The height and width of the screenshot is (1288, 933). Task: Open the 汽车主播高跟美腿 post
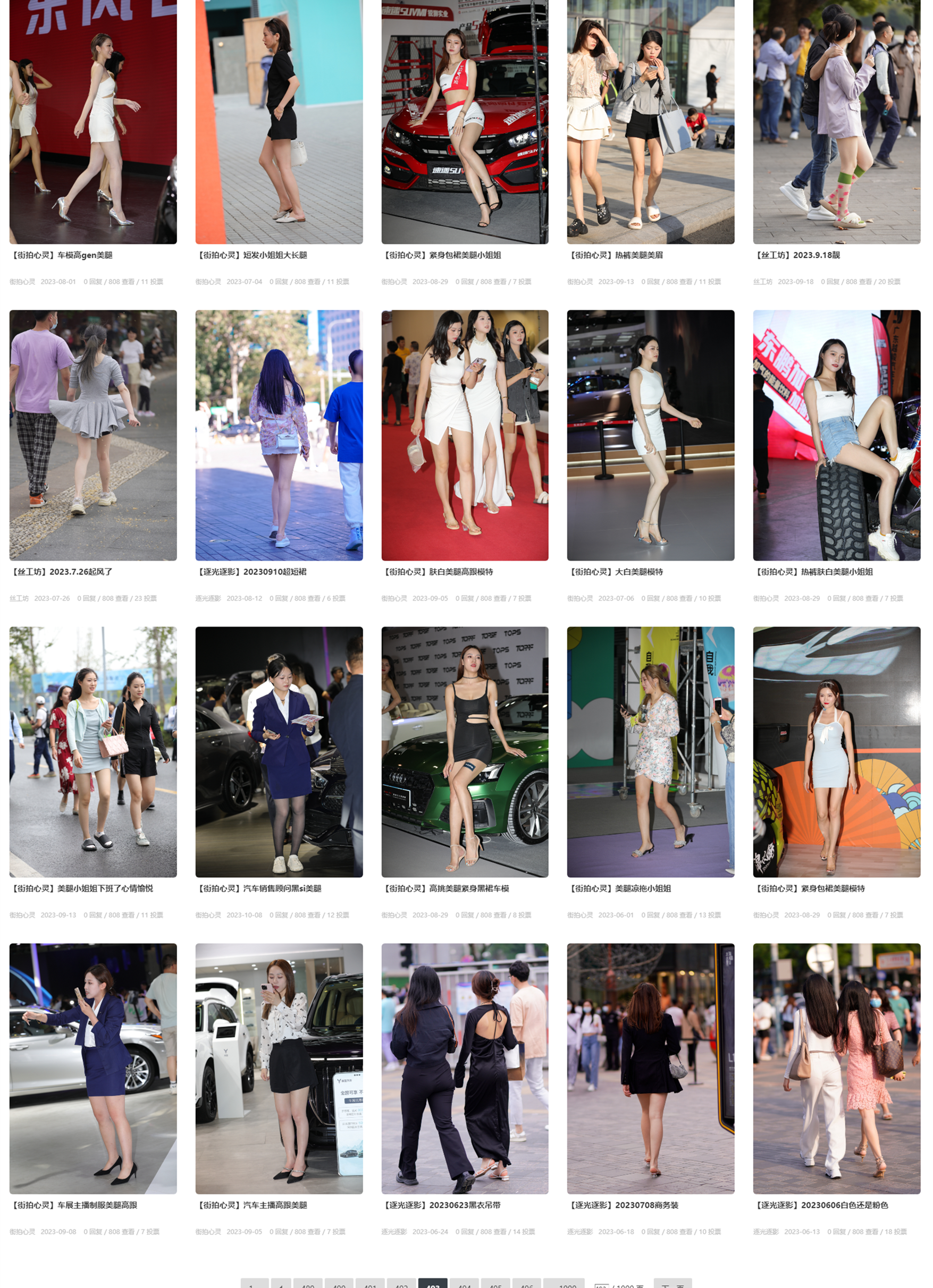pos(251,1205)
